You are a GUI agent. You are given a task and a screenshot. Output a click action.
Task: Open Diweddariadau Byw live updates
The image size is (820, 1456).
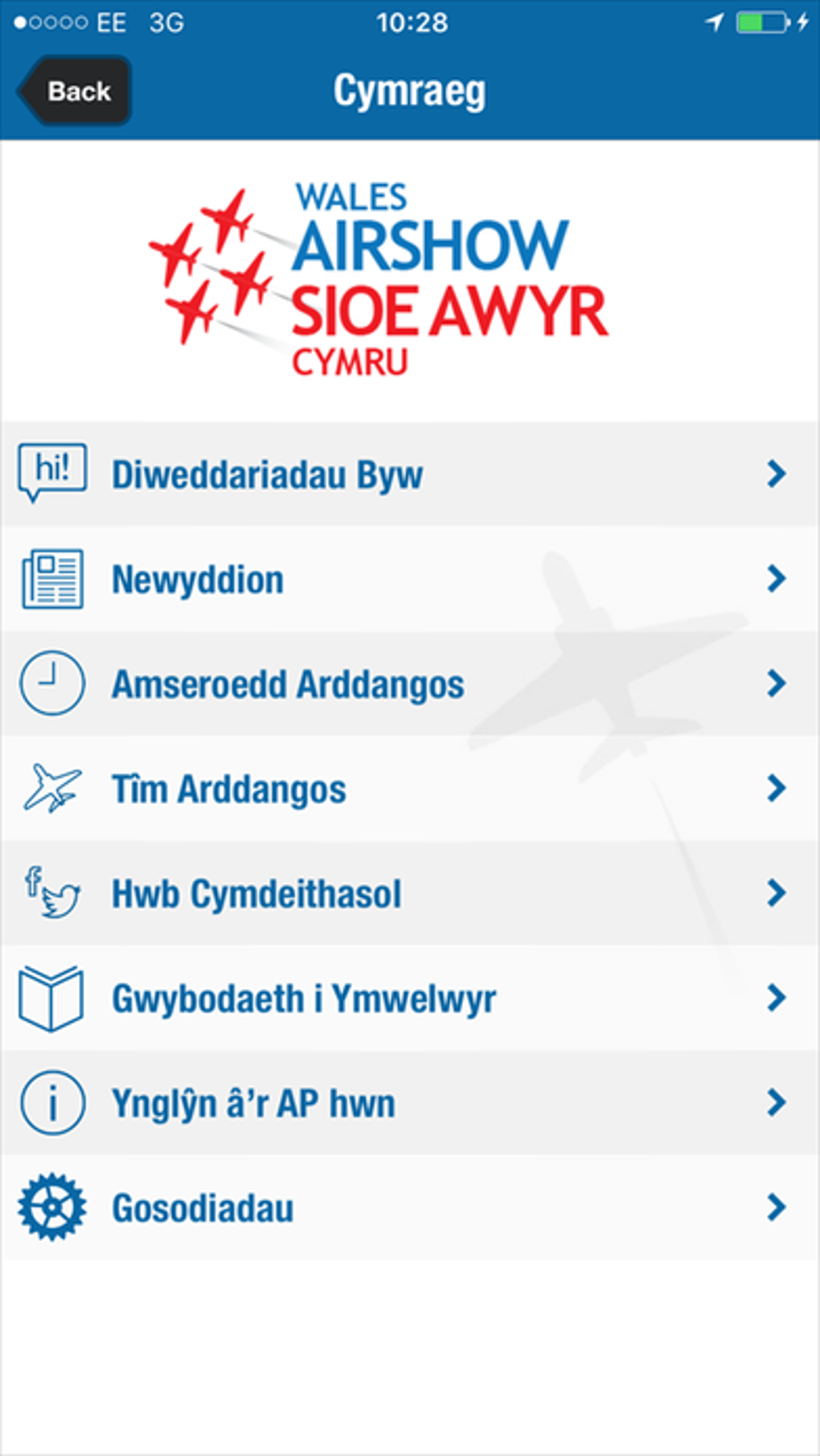click(410, 474)
